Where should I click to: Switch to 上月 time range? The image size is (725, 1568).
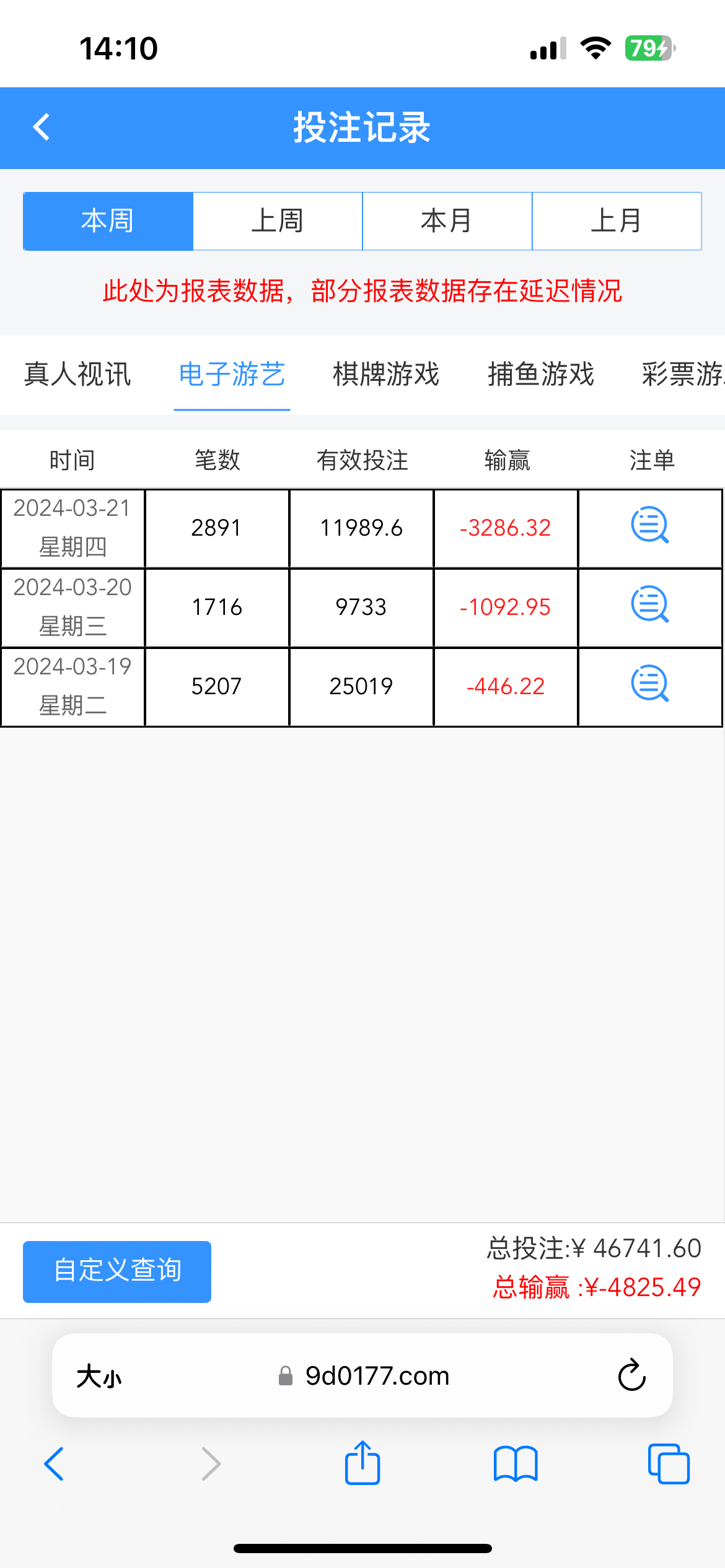[x=617, y=221]
